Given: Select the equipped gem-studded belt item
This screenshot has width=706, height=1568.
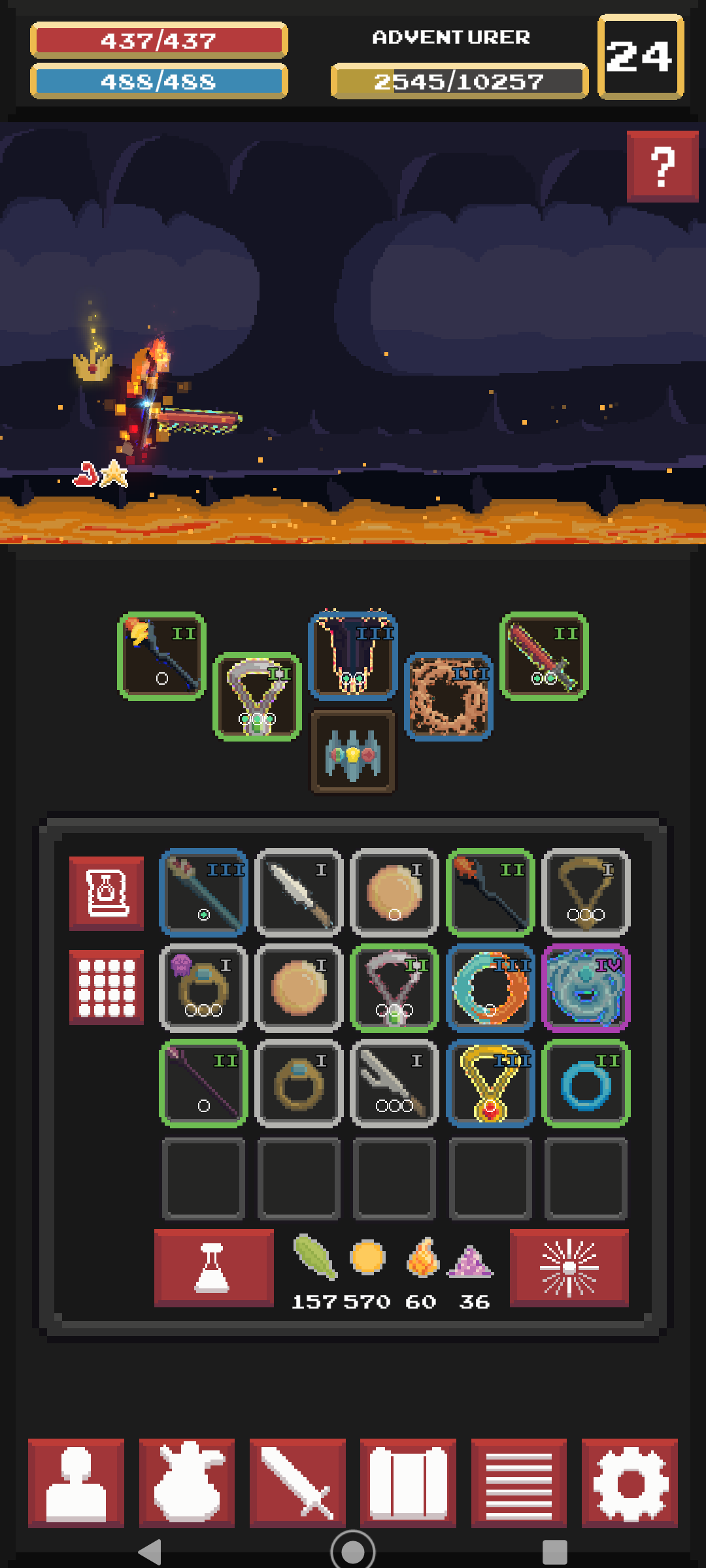Looking at the screenshot, I should click(353, 752).
